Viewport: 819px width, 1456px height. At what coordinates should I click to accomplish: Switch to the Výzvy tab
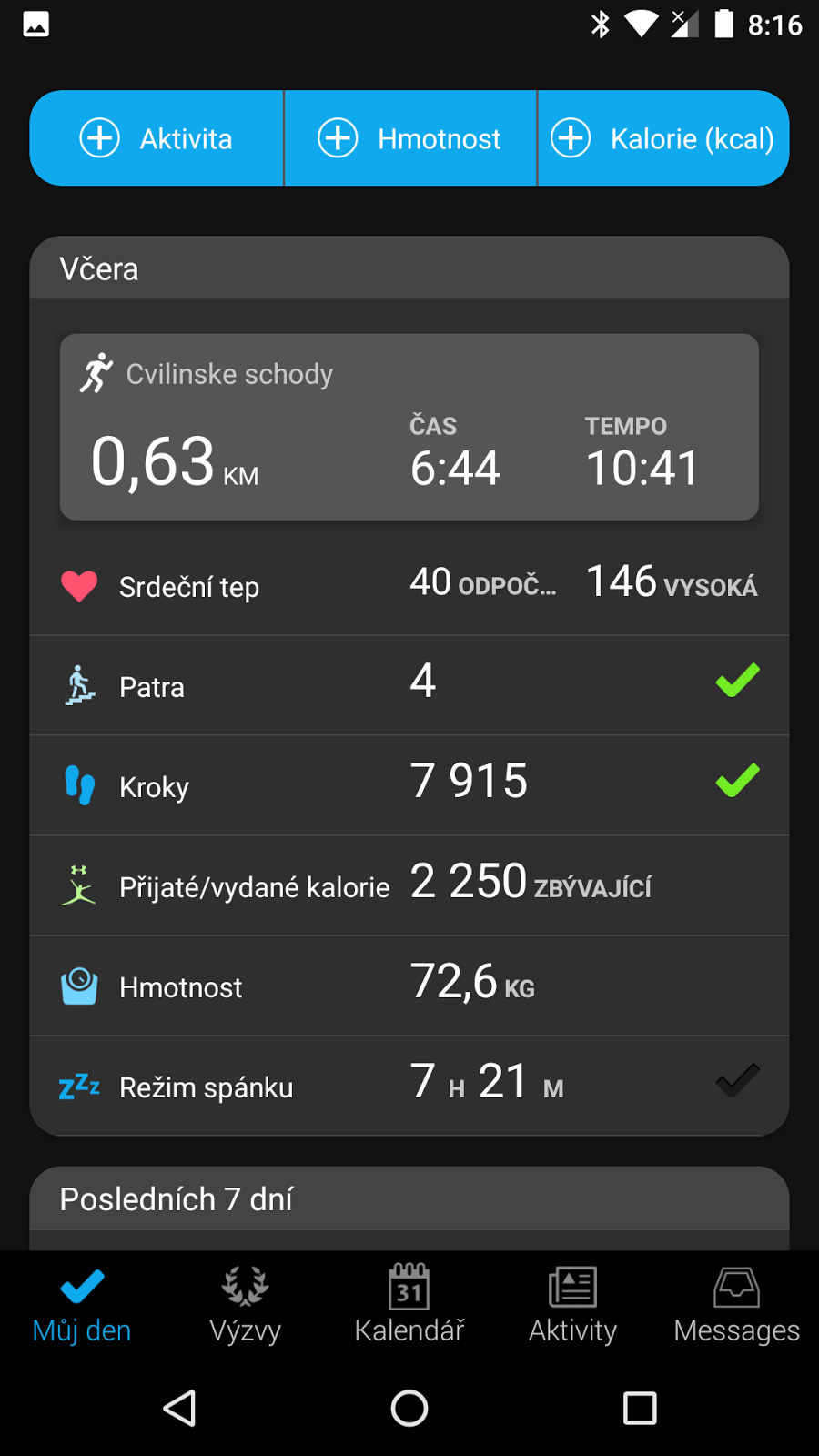(x=246, y=1306)
